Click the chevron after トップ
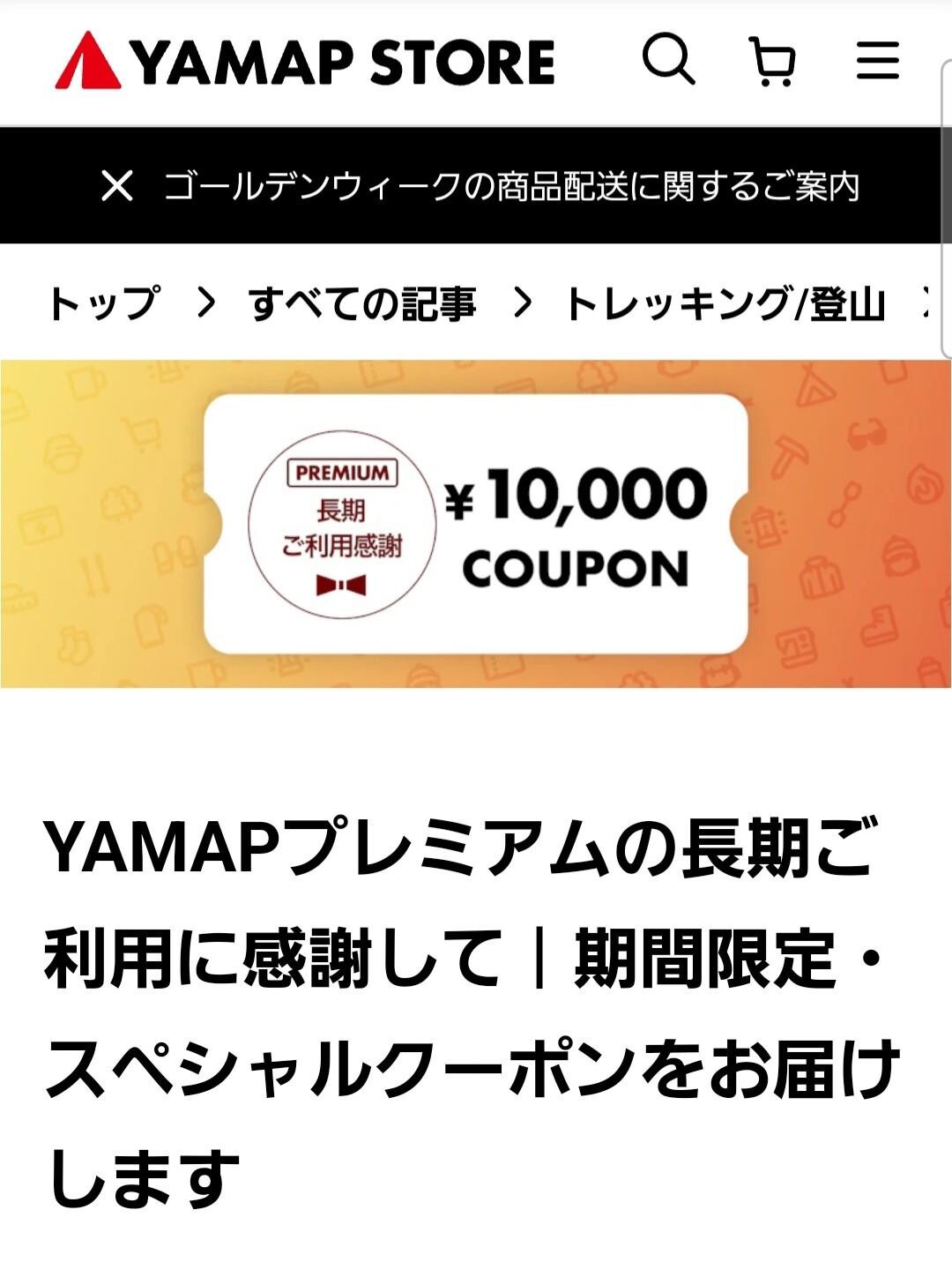 (x=208, y=301)
